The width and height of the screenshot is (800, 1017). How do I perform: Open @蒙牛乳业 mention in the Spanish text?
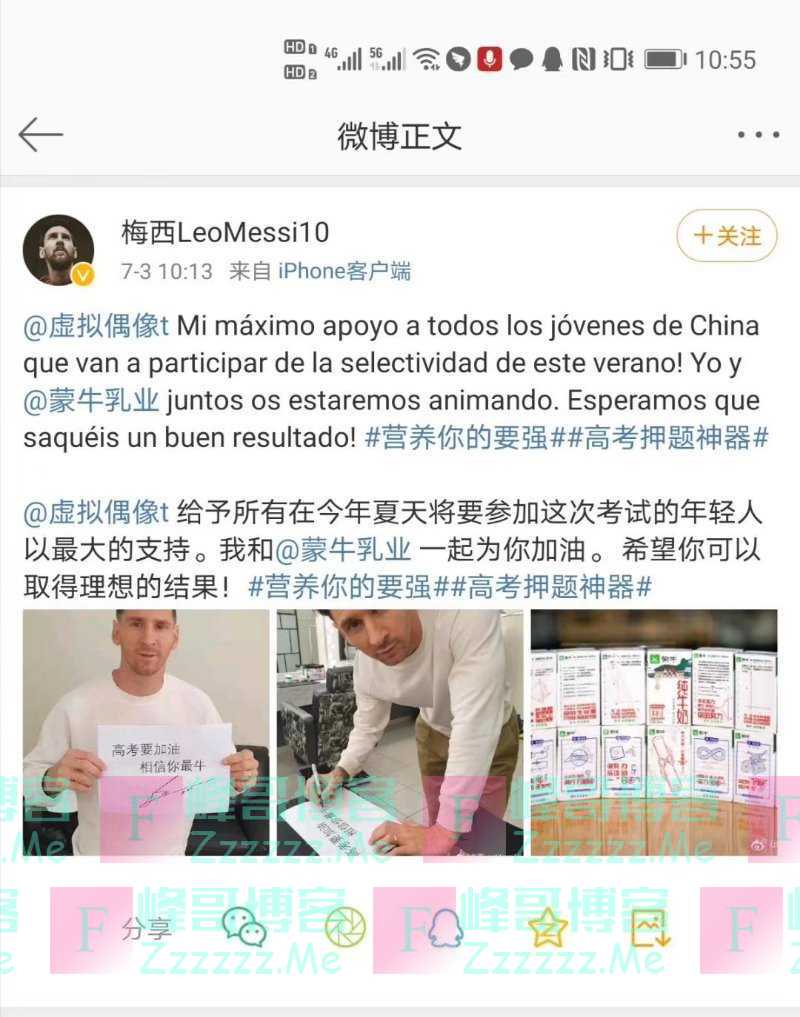(91, 400)
